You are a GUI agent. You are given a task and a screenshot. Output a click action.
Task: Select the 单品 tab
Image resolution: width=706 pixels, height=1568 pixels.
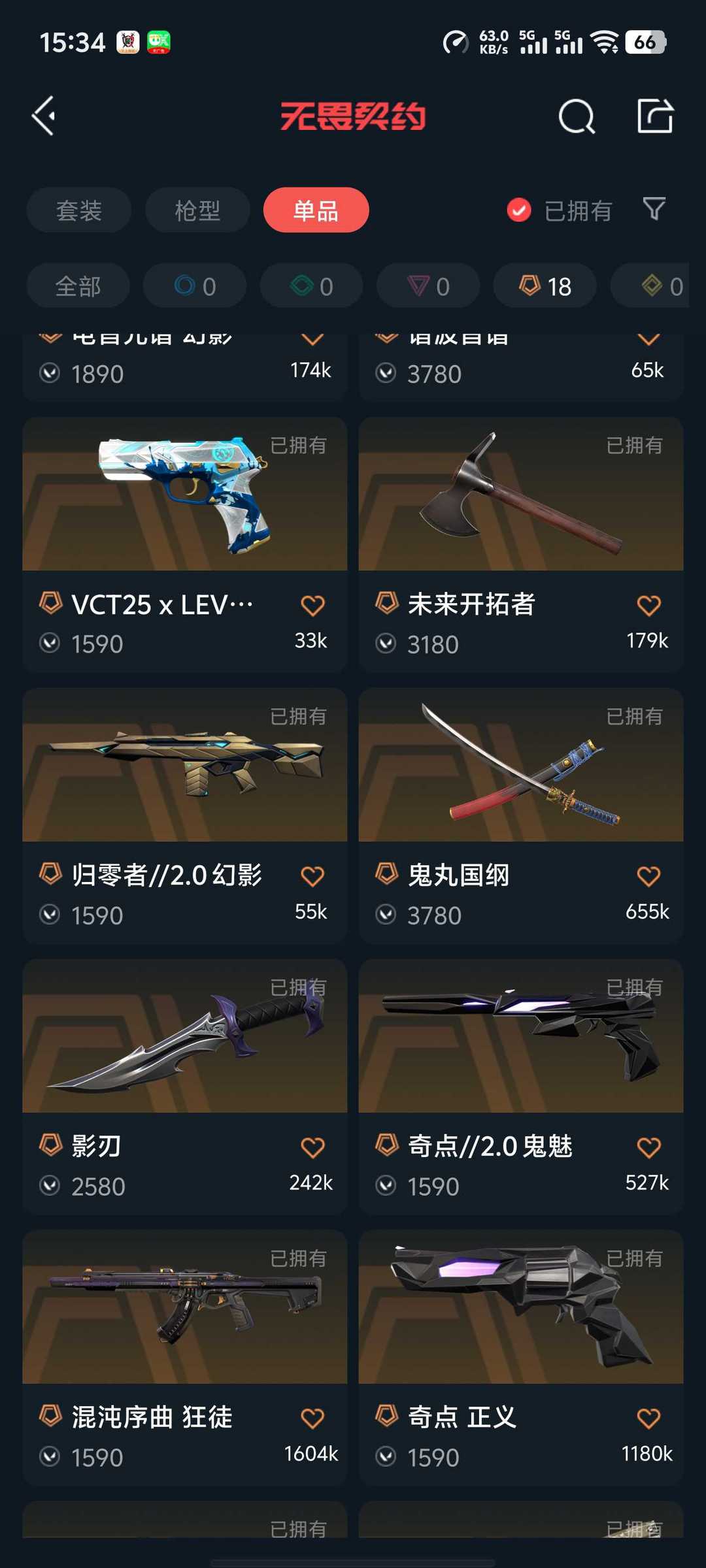316,210
